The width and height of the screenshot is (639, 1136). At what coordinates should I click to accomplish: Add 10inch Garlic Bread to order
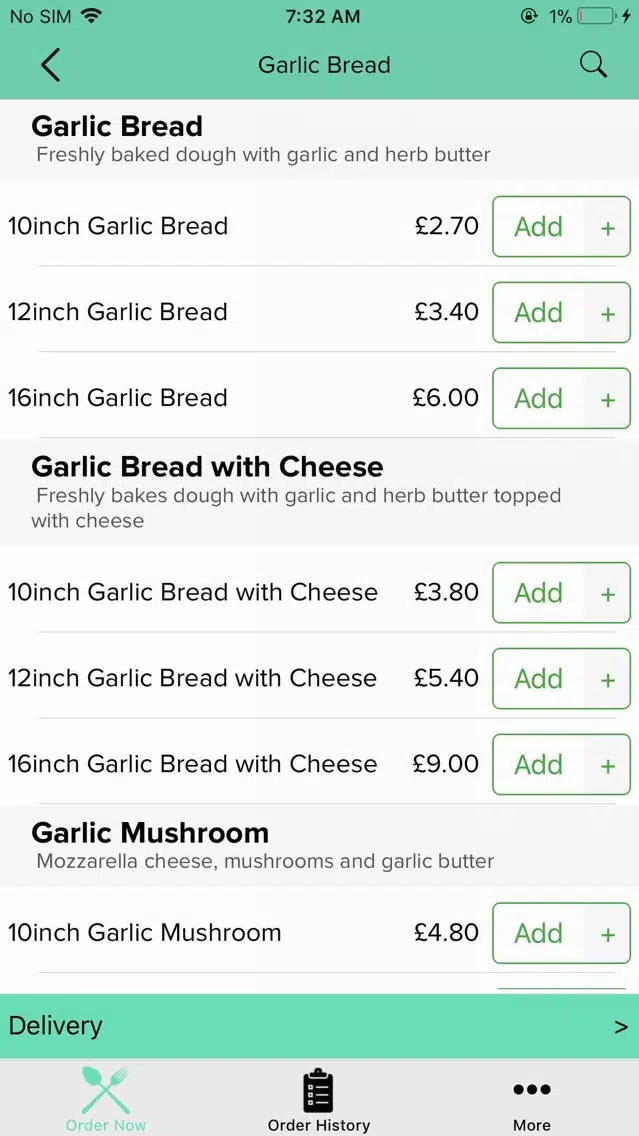(x=561, y=227)
